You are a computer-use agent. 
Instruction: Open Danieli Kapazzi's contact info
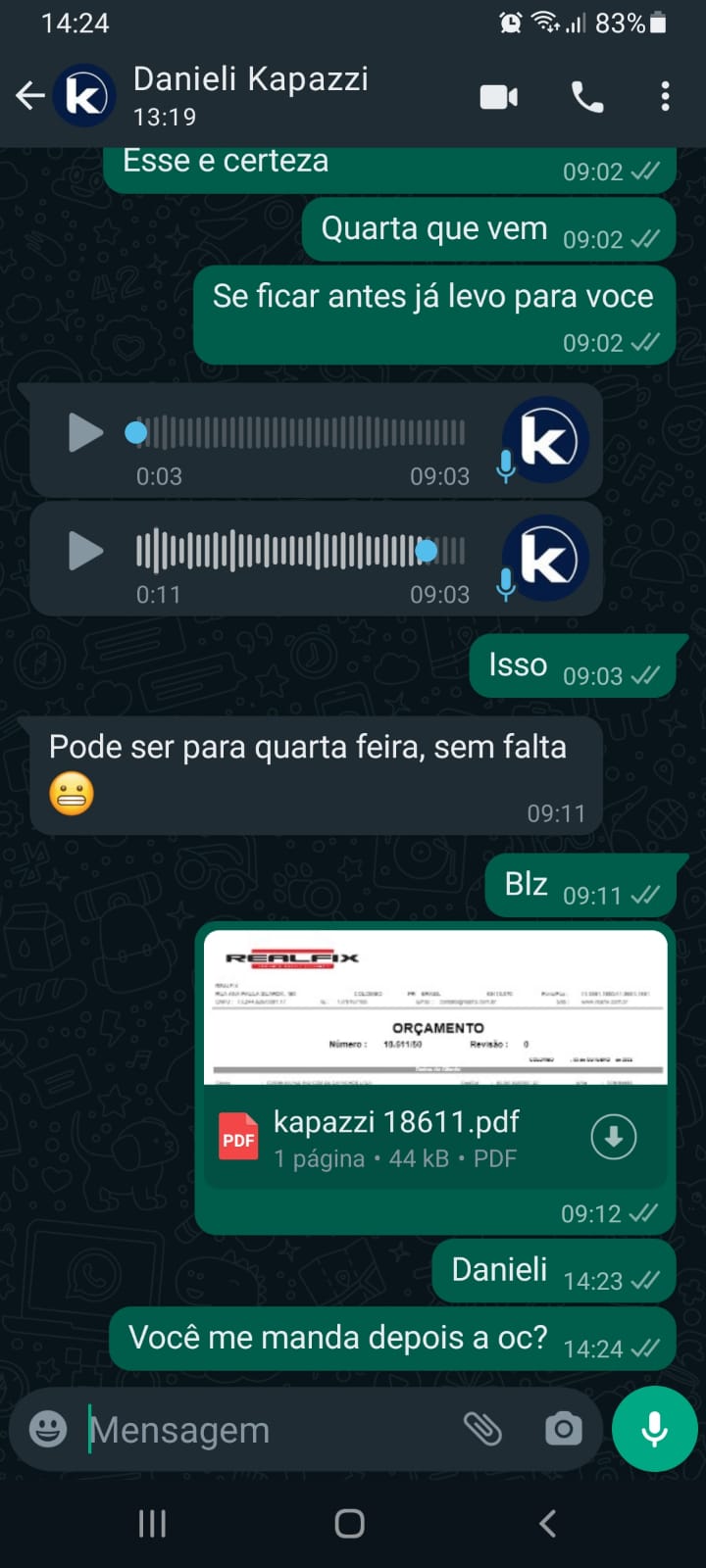click(x=250, y=94)
